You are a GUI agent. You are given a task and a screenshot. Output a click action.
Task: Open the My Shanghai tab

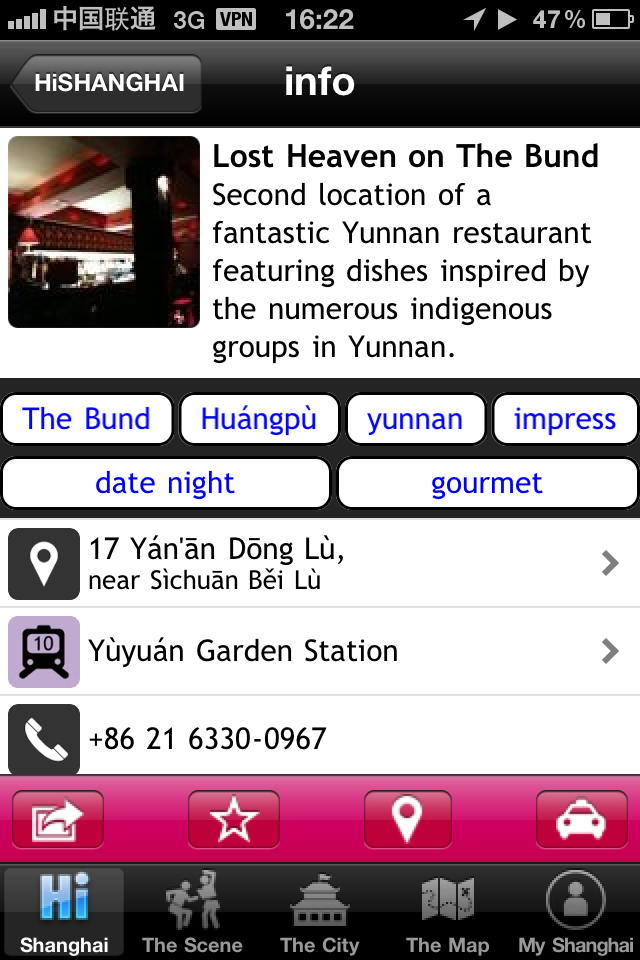[x=576, y=912]
